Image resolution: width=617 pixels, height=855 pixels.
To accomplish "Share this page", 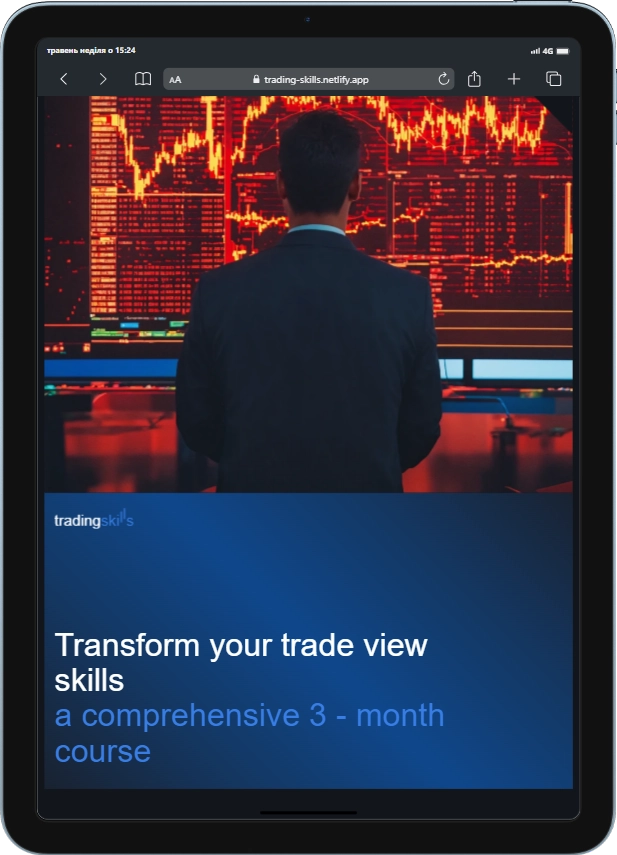I will (475, 79).
